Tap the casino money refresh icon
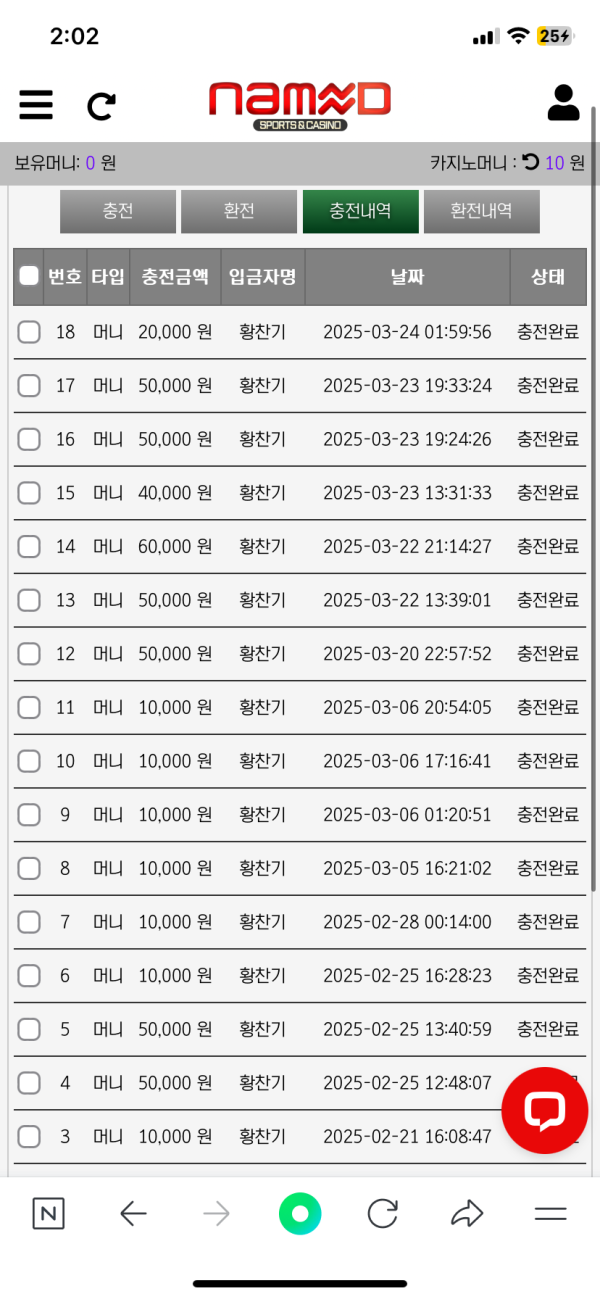This screenshot has height=1299, width=600. 531,162
